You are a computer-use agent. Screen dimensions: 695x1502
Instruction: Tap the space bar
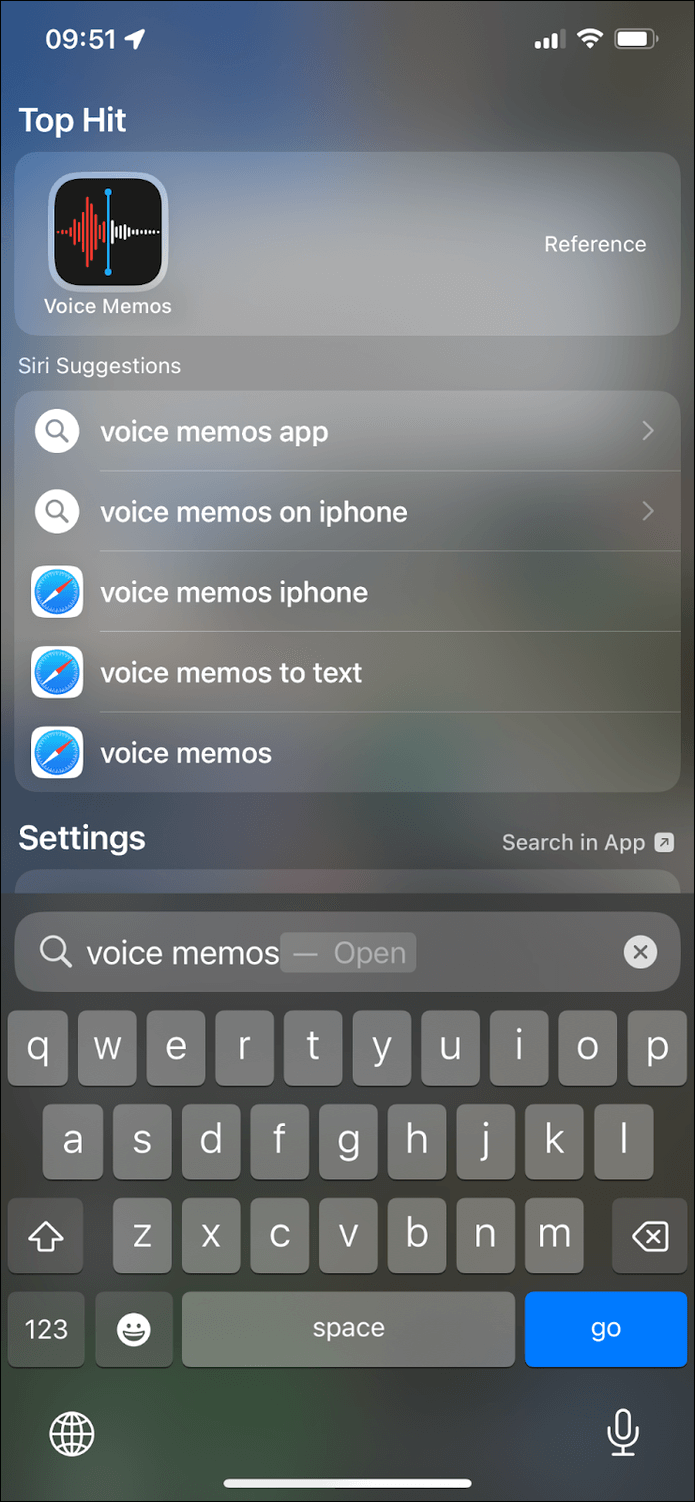point(348,1328)
